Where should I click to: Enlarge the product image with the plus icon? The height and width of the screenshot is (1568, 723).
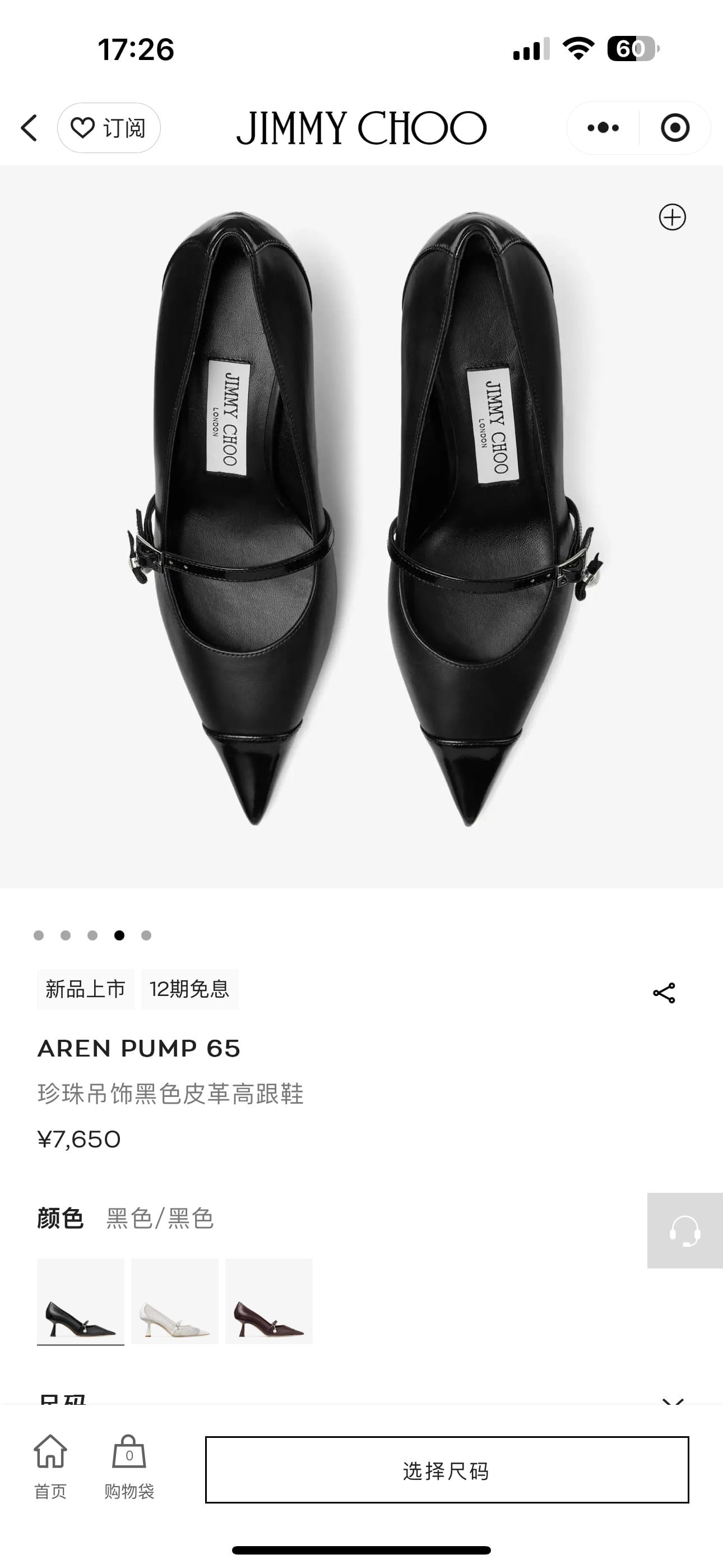click(673, 217)
